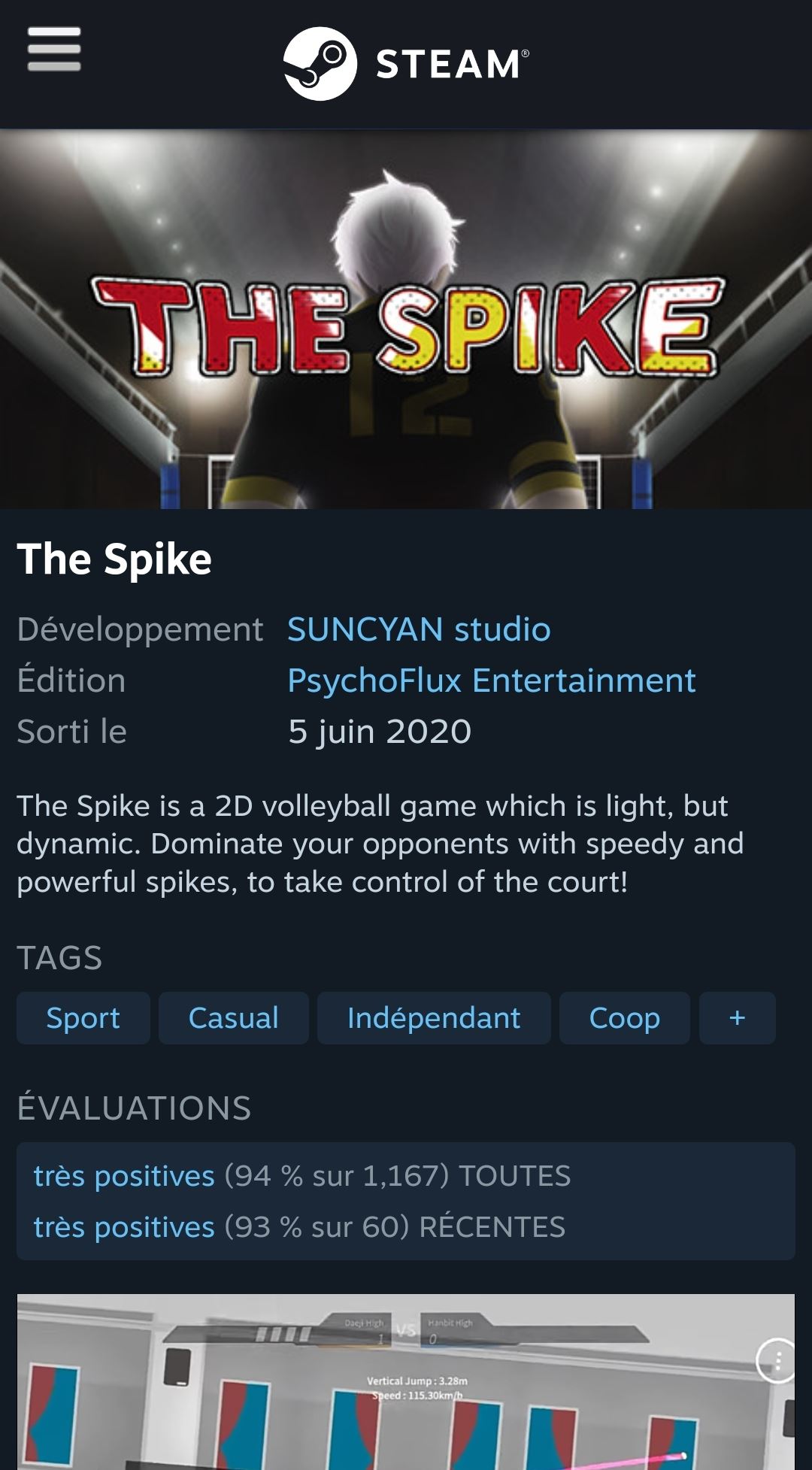The height and width of the screenshot is (1470, 812).
Task: Select the Sport tag
Action: coord(83,1018)
